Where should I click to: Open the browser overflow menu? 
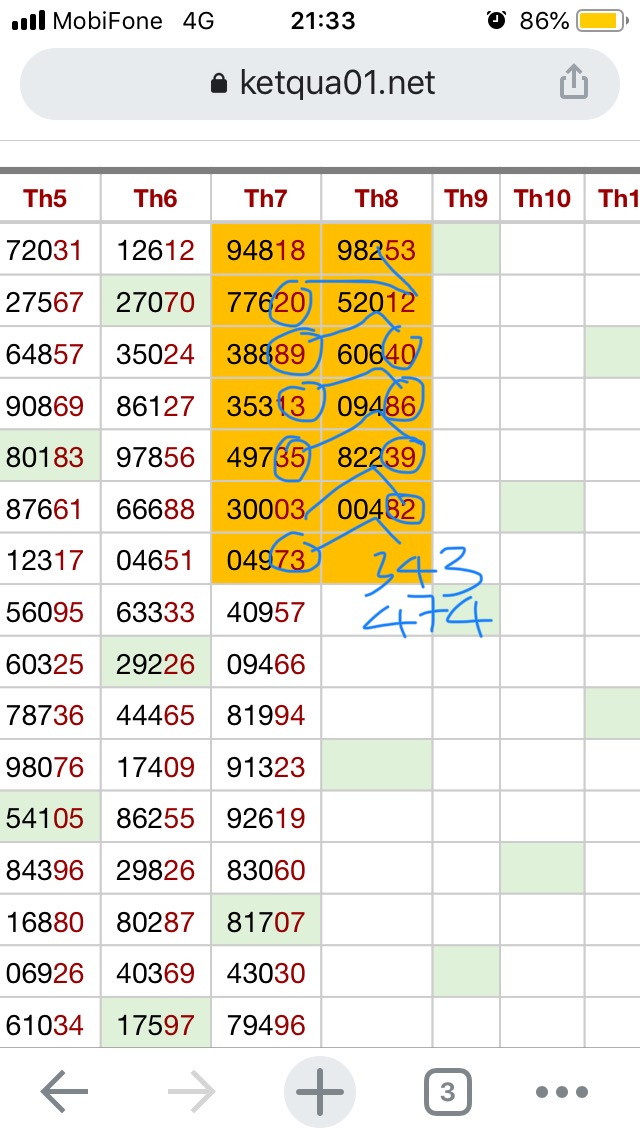(x=574, y=1093)
